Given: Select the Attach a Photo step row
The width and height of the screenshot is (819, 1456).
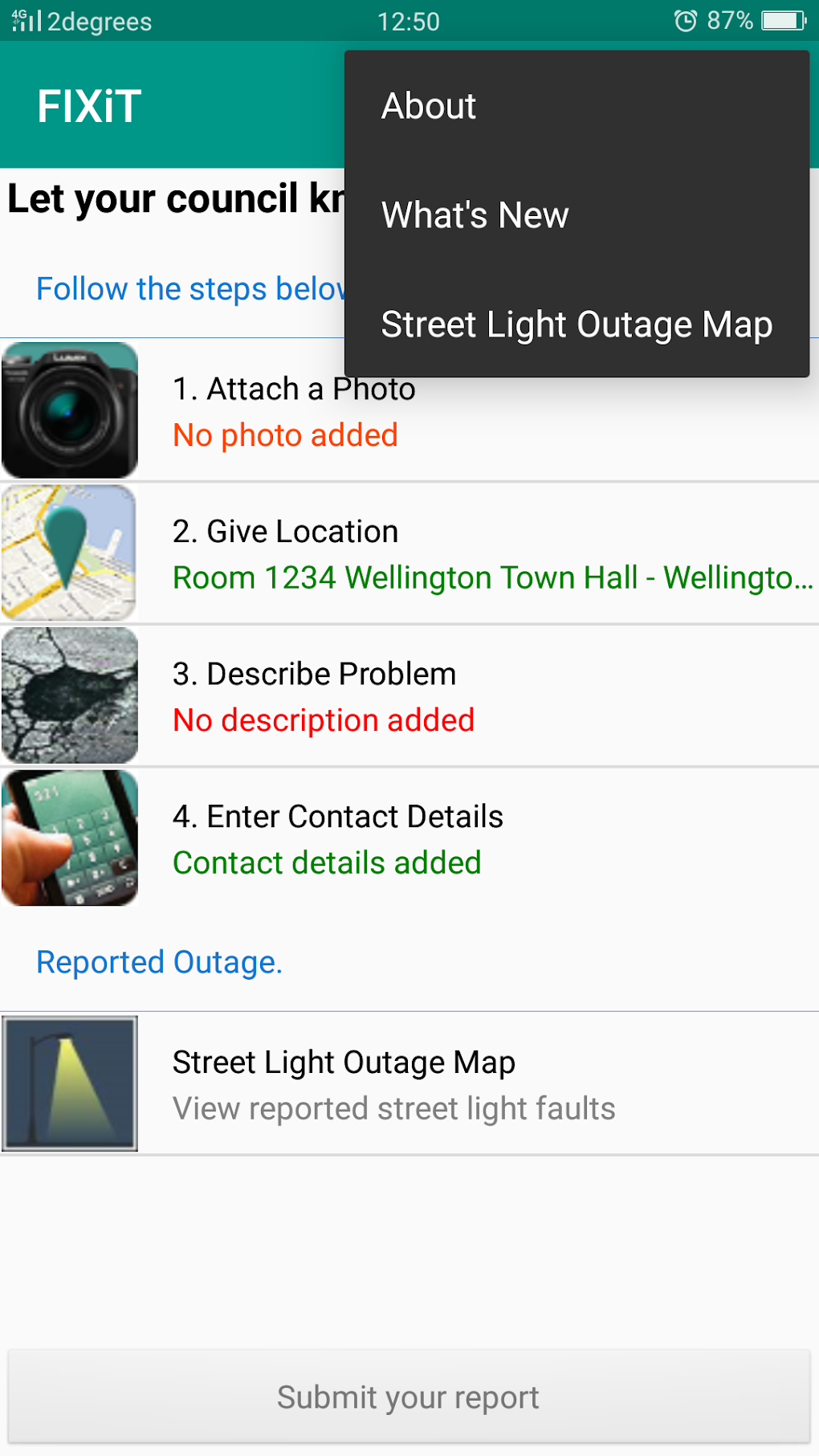Looking at the screenshot, I should pyautogui.click(x=294, y=389).
